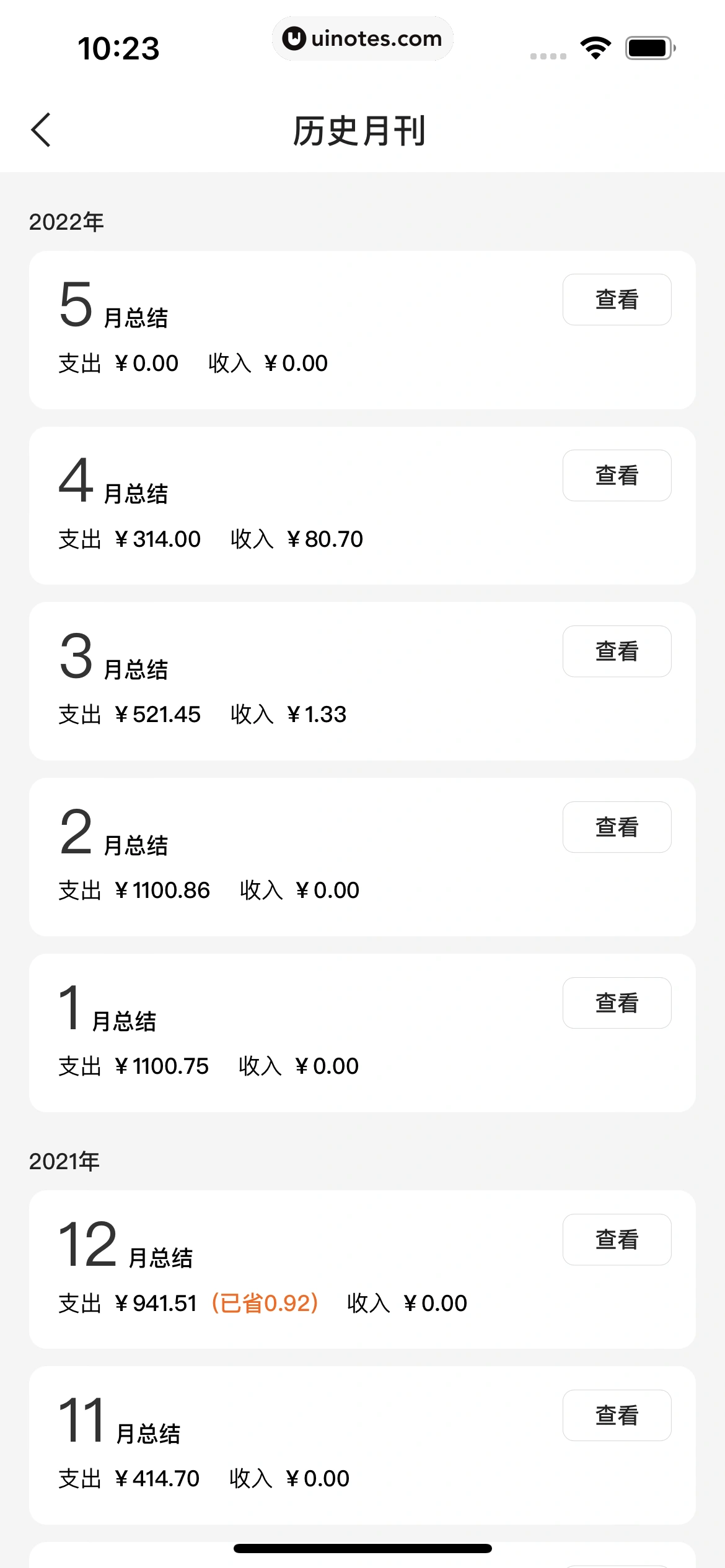Image resolution: width=725 pixels, height=1568 pixels.
Task: Tap the battery indicator in status bar
Action: (648, 46)
